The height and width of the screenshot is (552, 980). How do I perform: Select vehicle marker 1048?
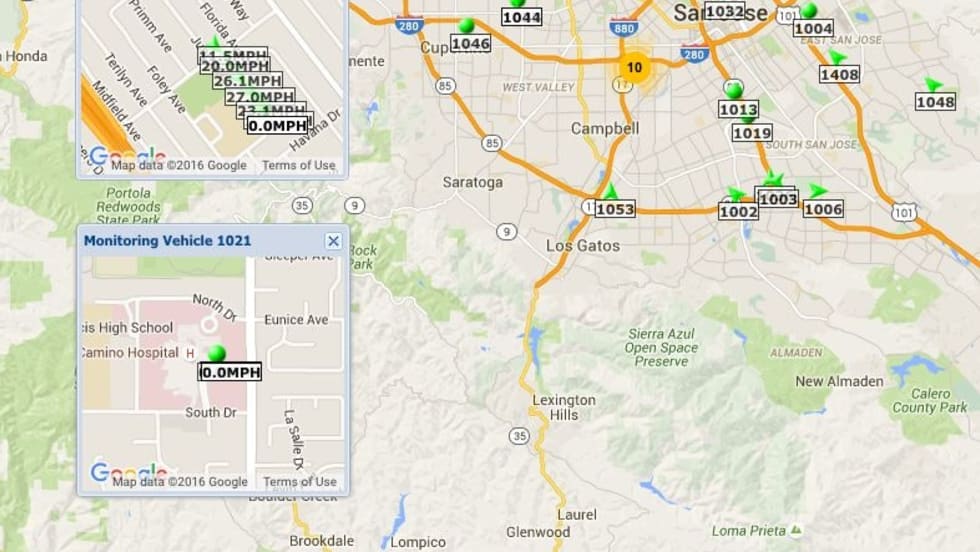click(x=935, y=101)
